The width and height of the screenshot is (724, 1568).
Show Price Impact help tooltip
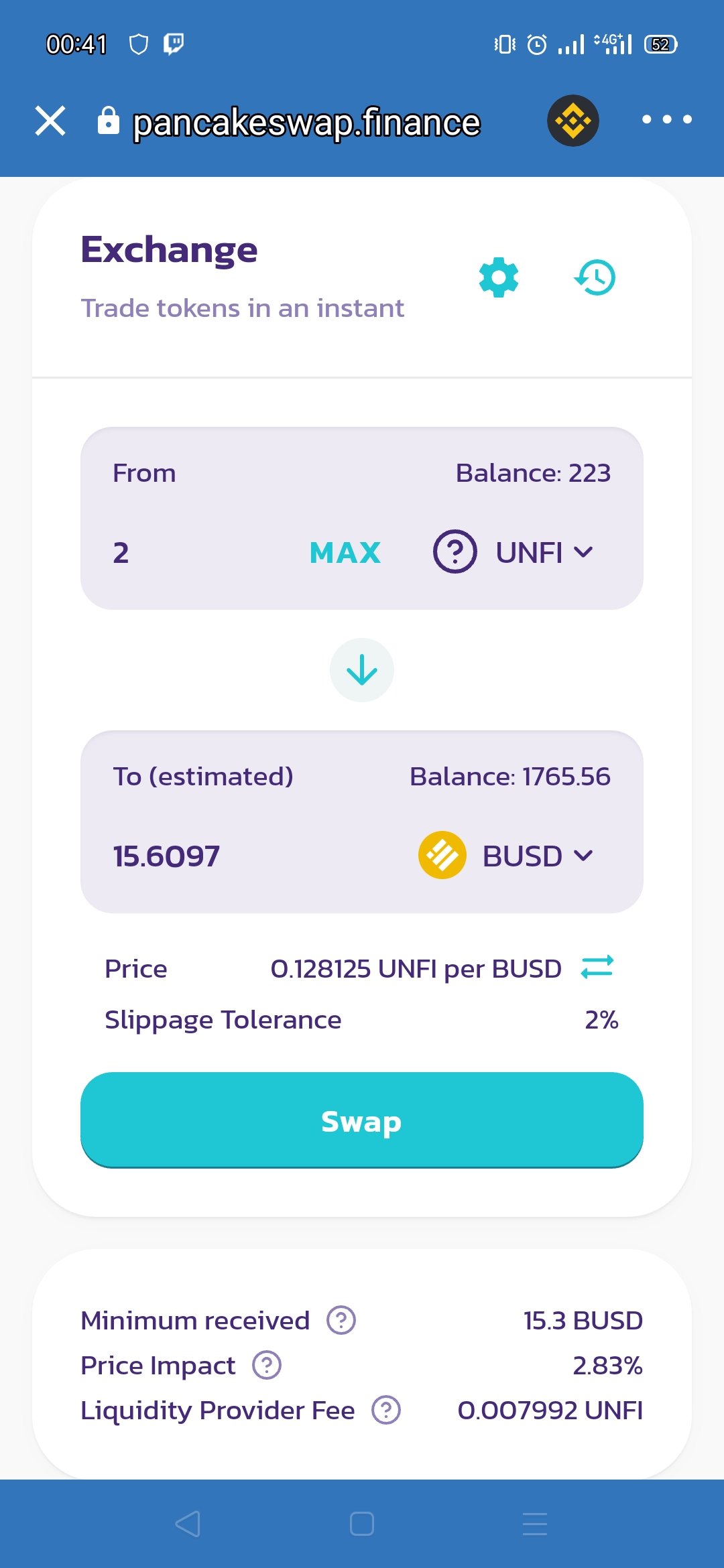(267, 1365)
